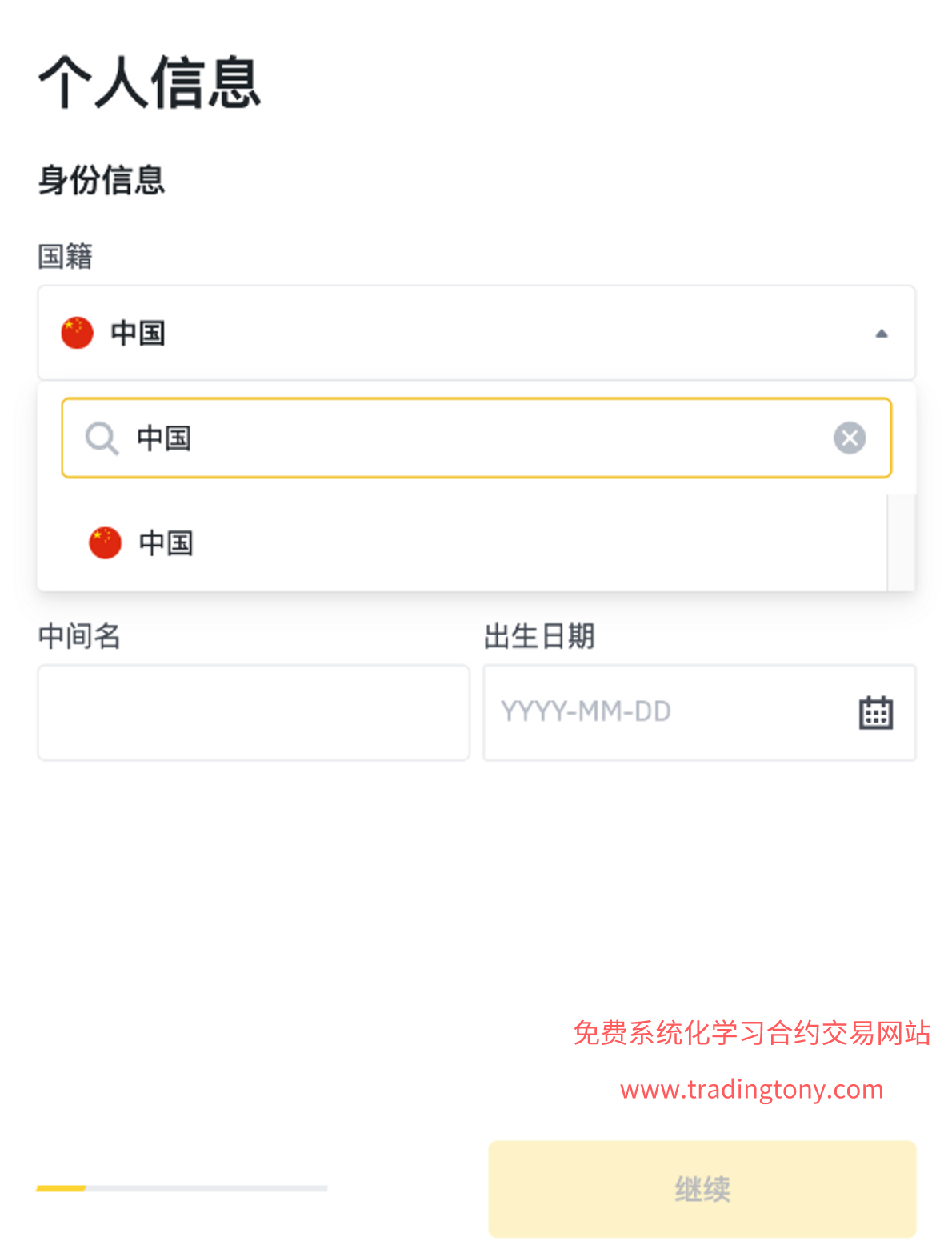Focus the country search field
Viewport: 952px width, 1249px height.
click(x=480, y=438)
